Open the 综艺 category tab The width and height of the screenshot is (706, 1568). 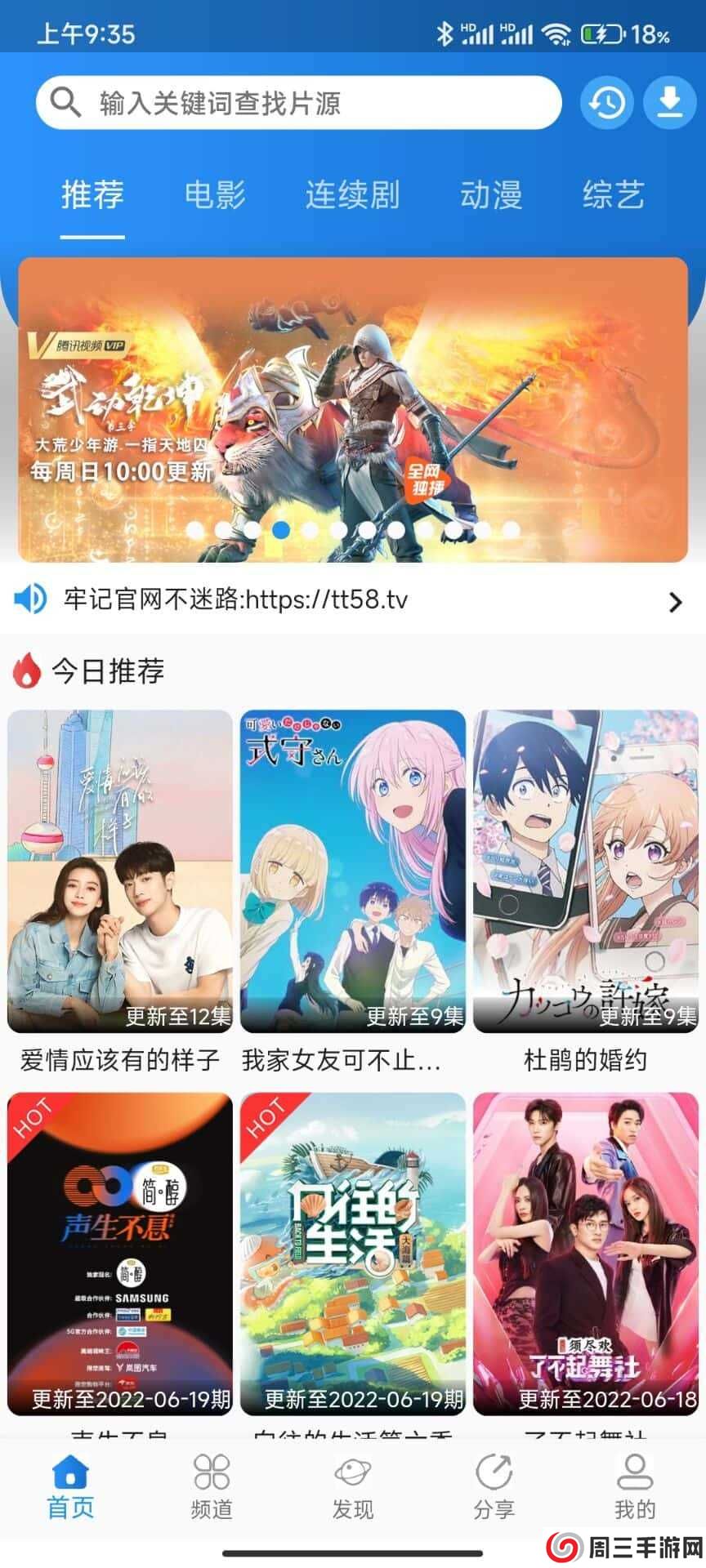point(613,194)
